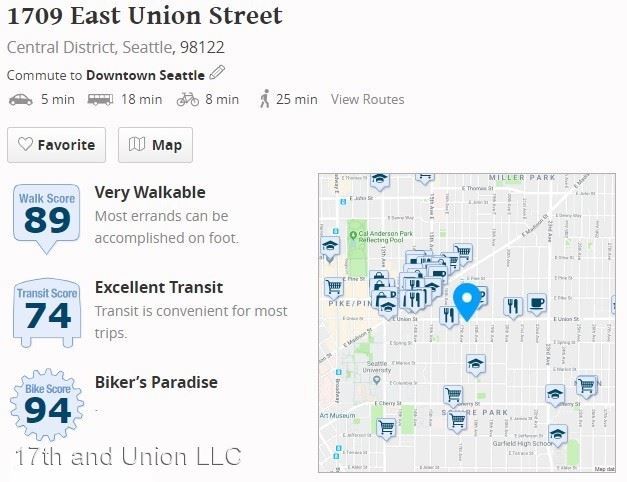Open the Bike Score 94 badge
This screenshot has width=627, height=482.
tap(47, 403)
